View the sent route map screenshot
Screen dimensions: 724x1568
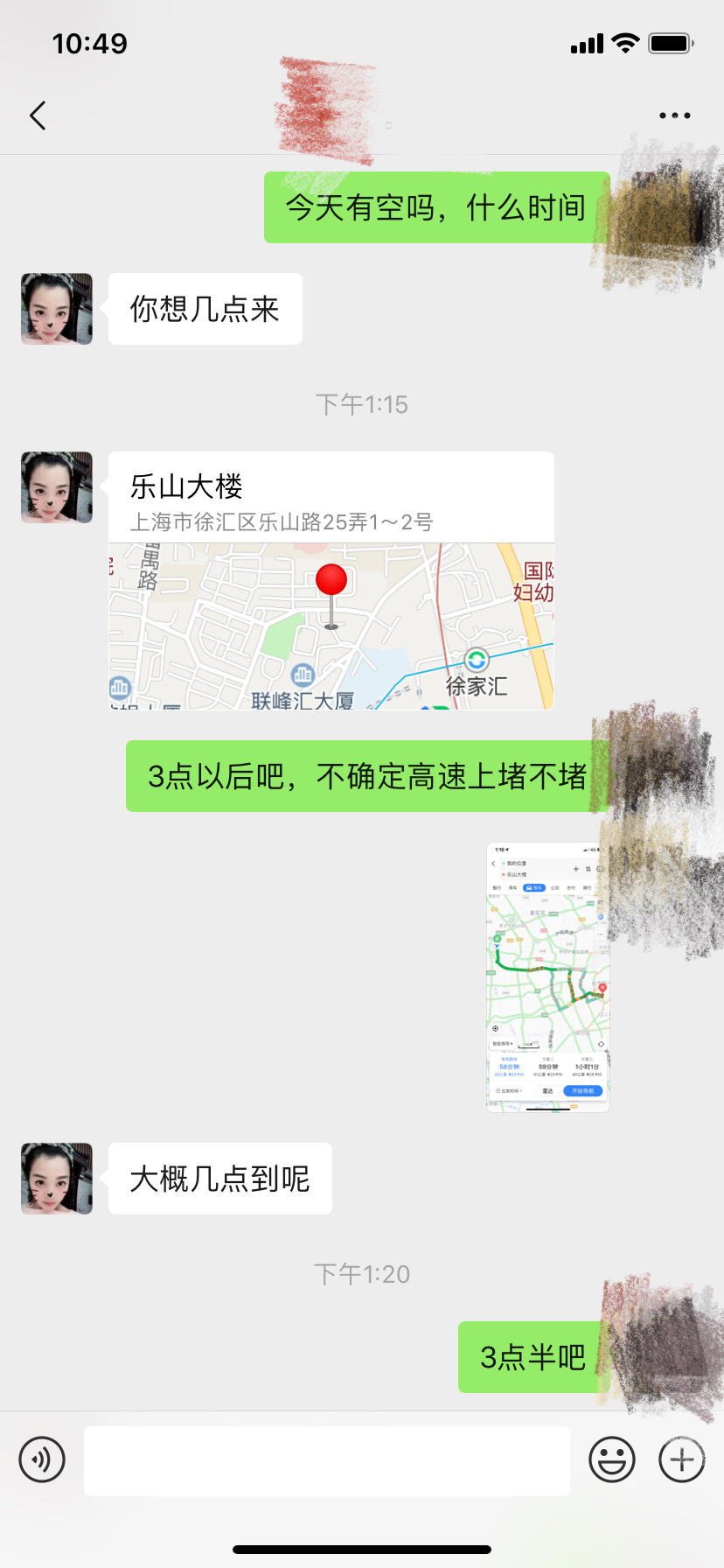547,977
